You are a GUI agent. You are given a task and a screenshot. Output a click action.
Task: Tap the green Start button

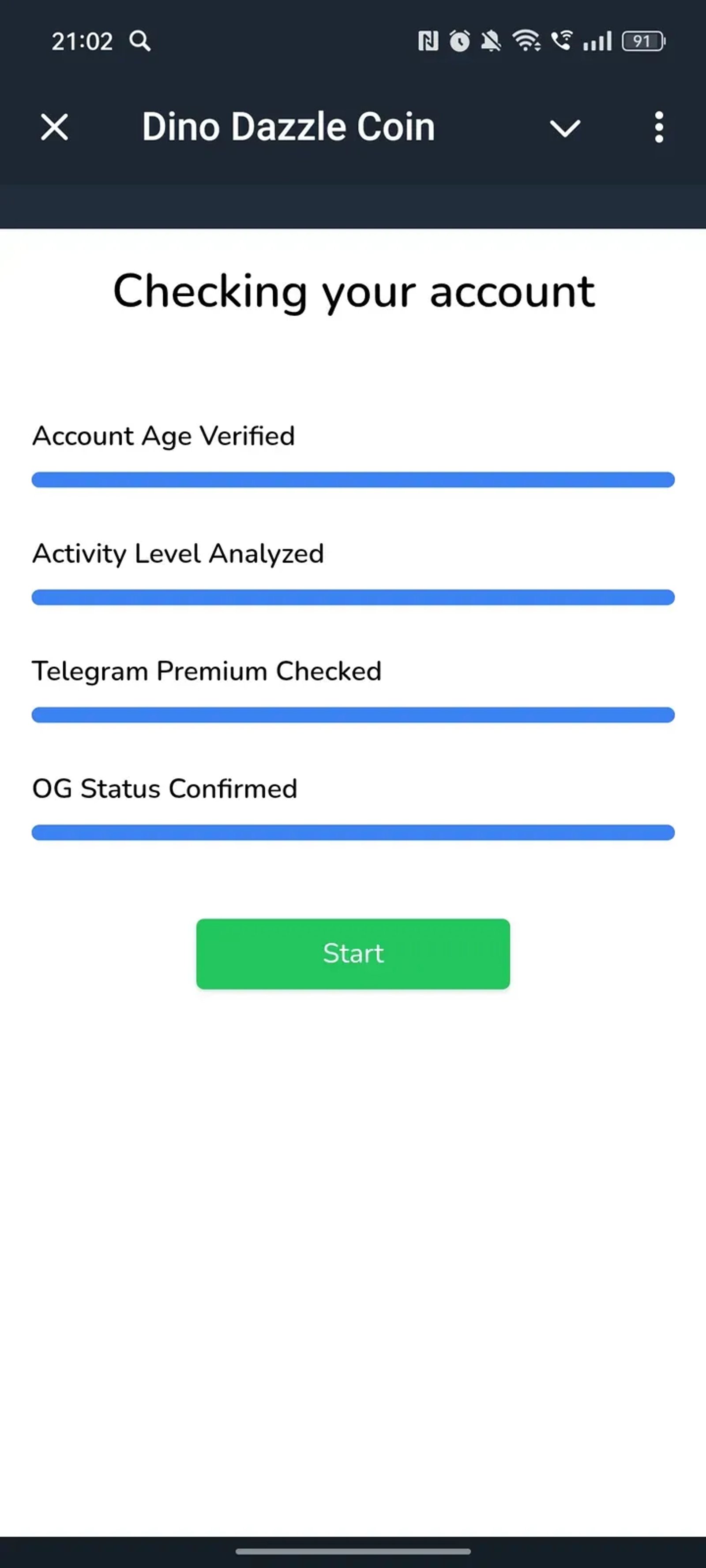[x=353, y=953]
